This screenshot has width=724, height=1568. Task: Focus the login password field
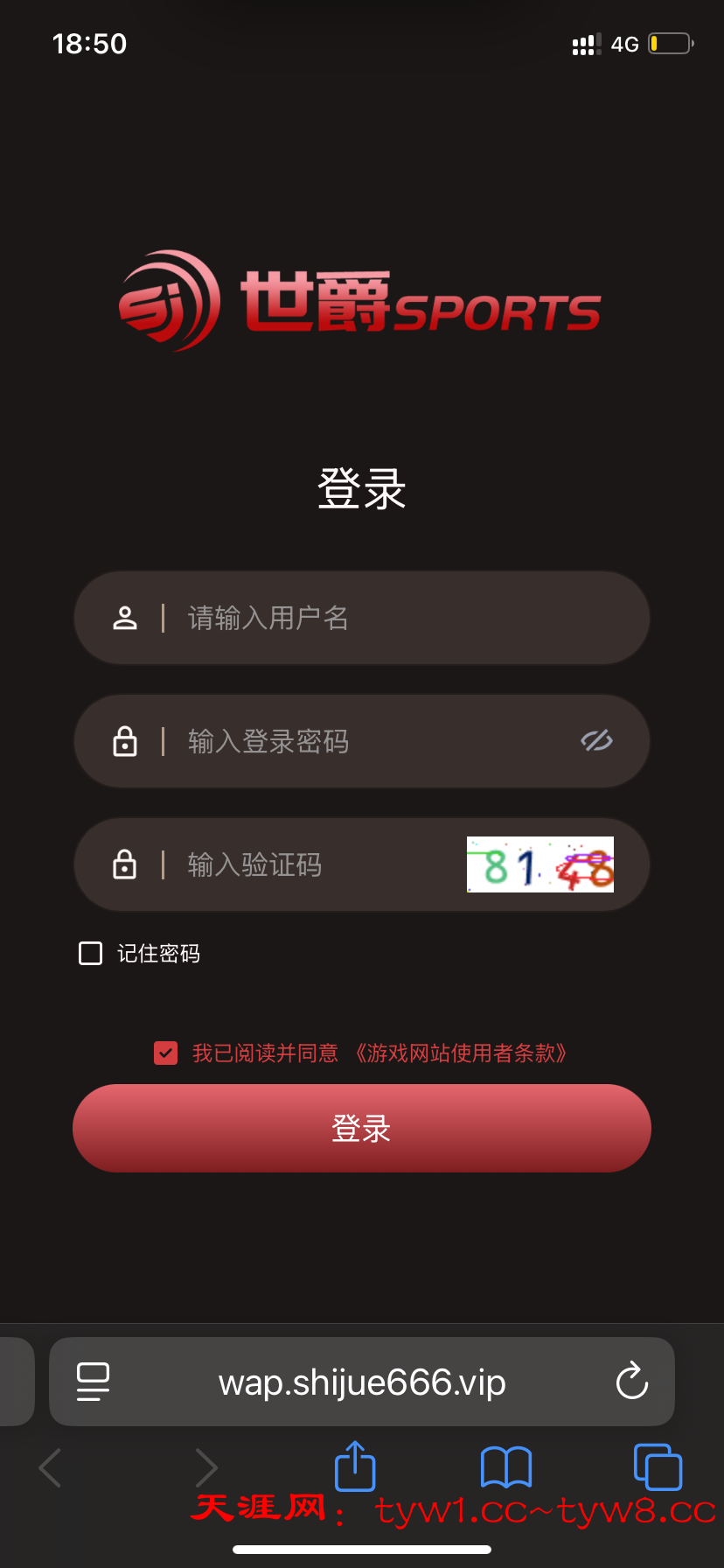click(367, 741)
